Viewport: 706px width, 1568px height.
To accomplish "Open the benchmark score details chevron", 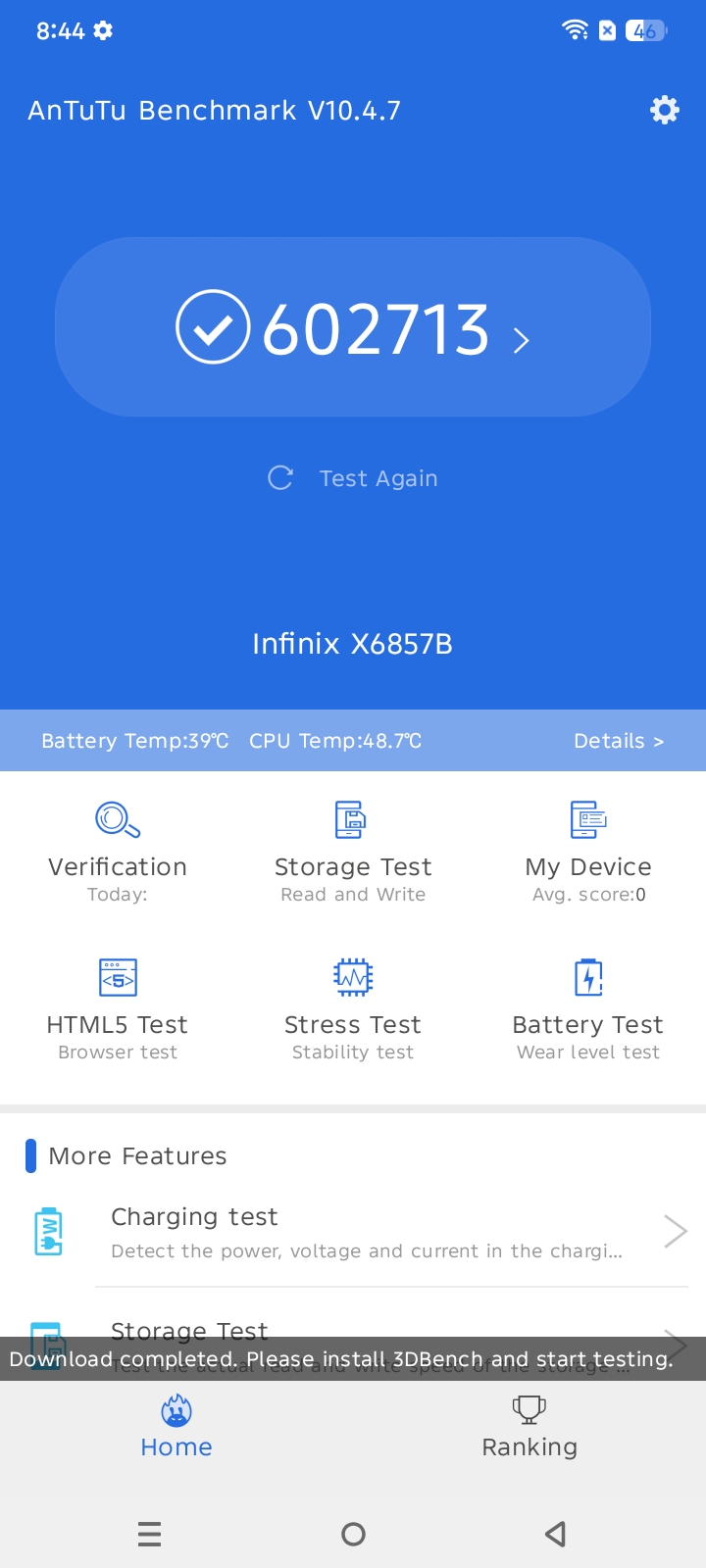I will [x=521, y=340].
